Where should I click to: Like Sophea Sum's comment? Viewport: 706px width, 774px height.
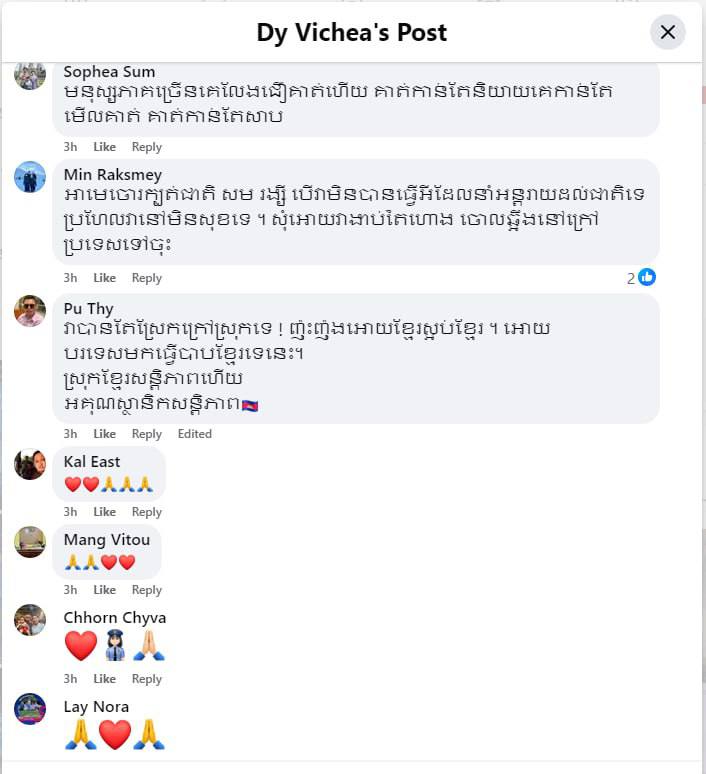click(105, 147)
